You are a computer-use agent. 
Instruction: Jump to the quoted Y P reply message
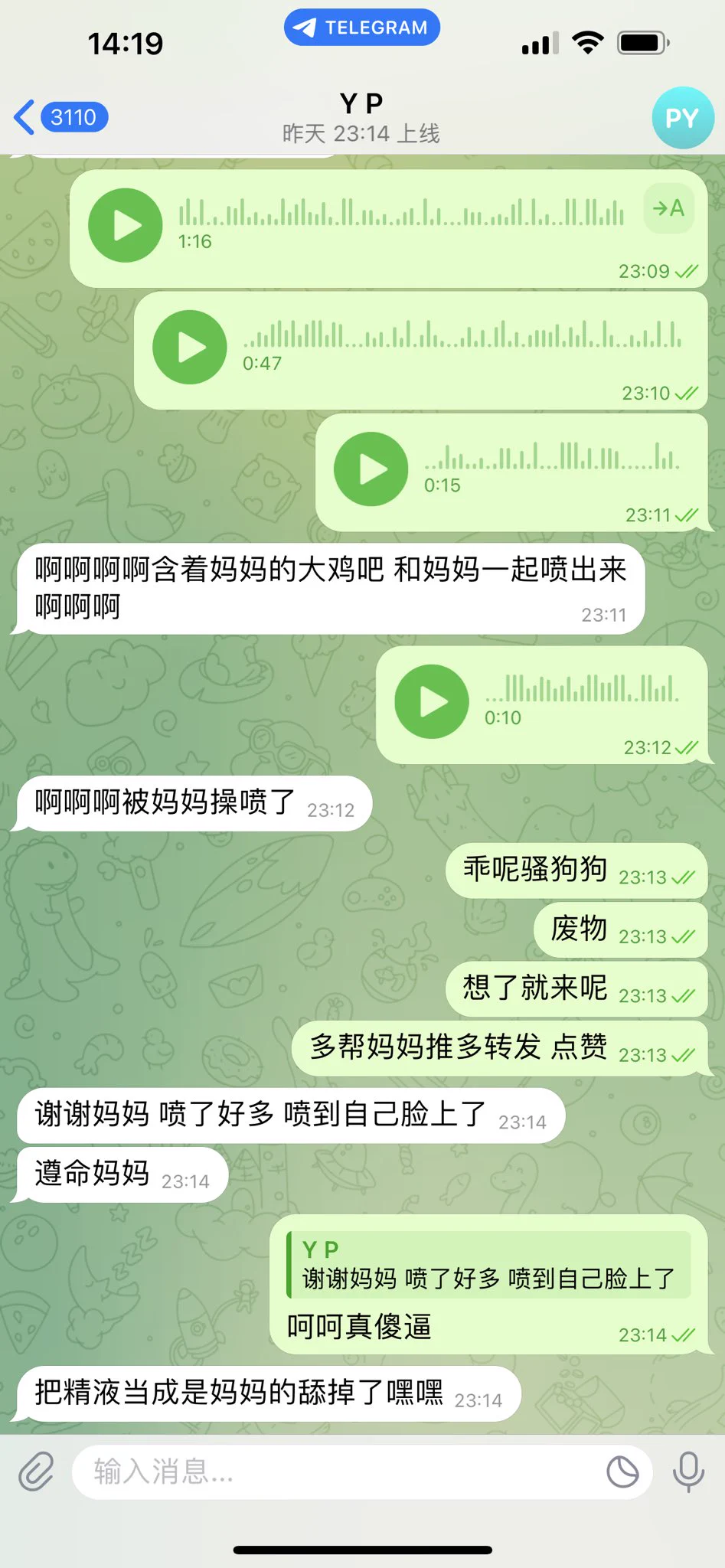[488, 1265]
